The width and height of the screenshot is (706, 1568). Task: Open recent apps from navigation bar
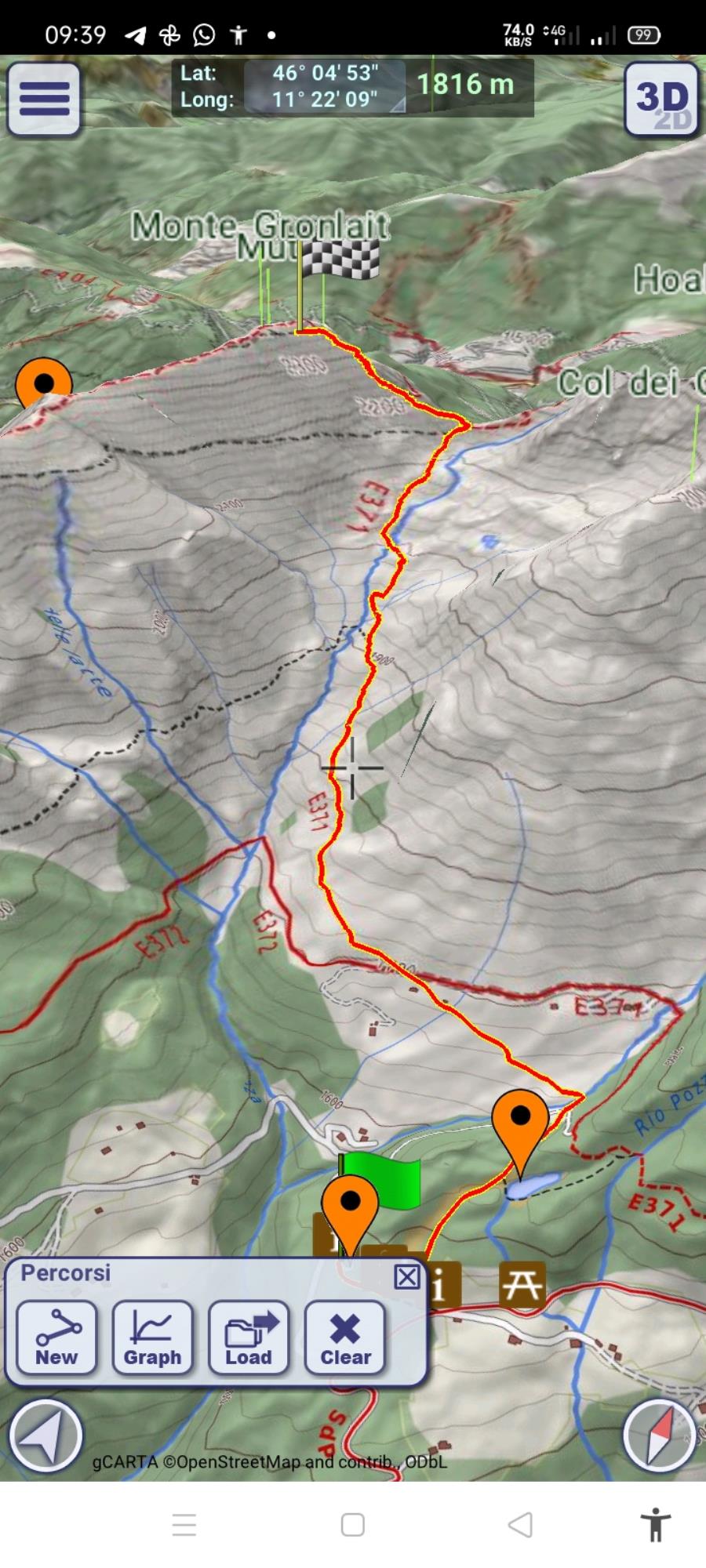[184, 1524]
